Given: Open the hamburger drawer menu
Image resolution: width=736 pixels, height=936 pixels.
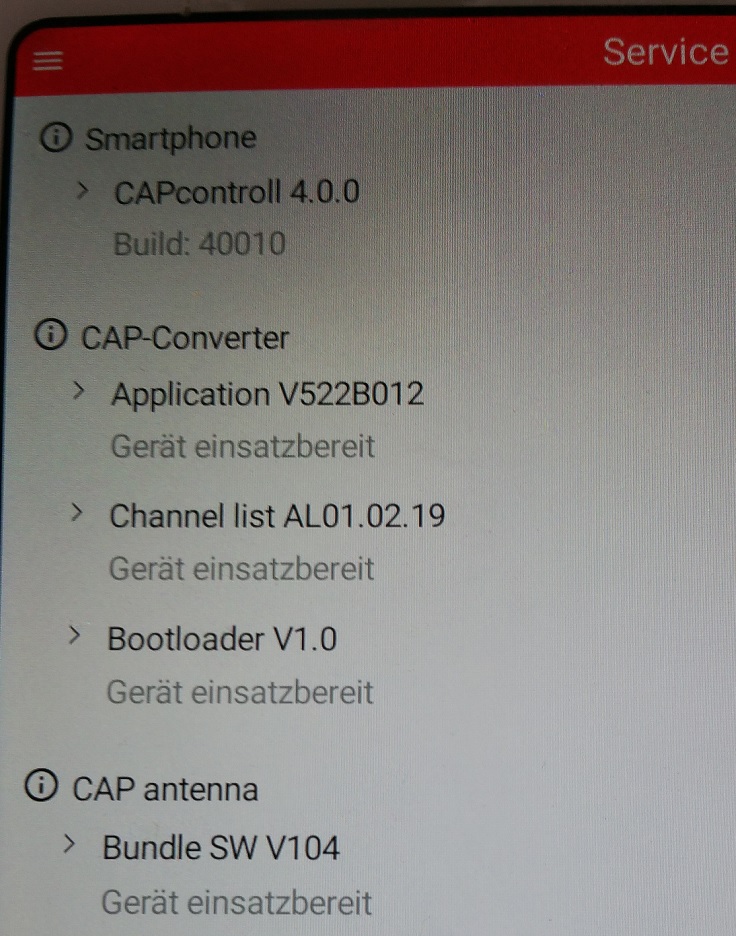Looking at the screenshot, I should click(47, 61).
